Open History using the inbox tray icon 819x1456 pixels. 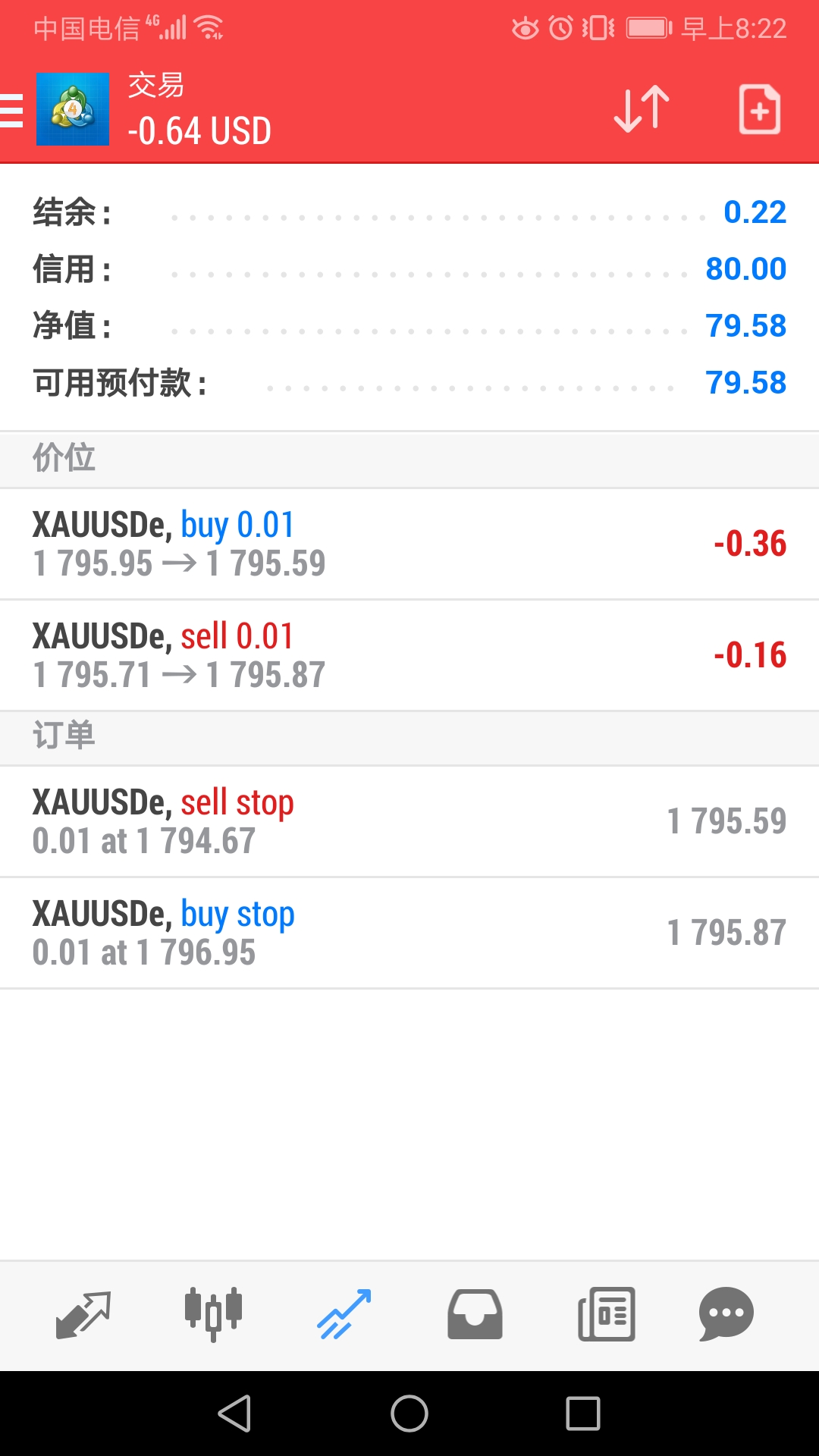click(474, 1316)
